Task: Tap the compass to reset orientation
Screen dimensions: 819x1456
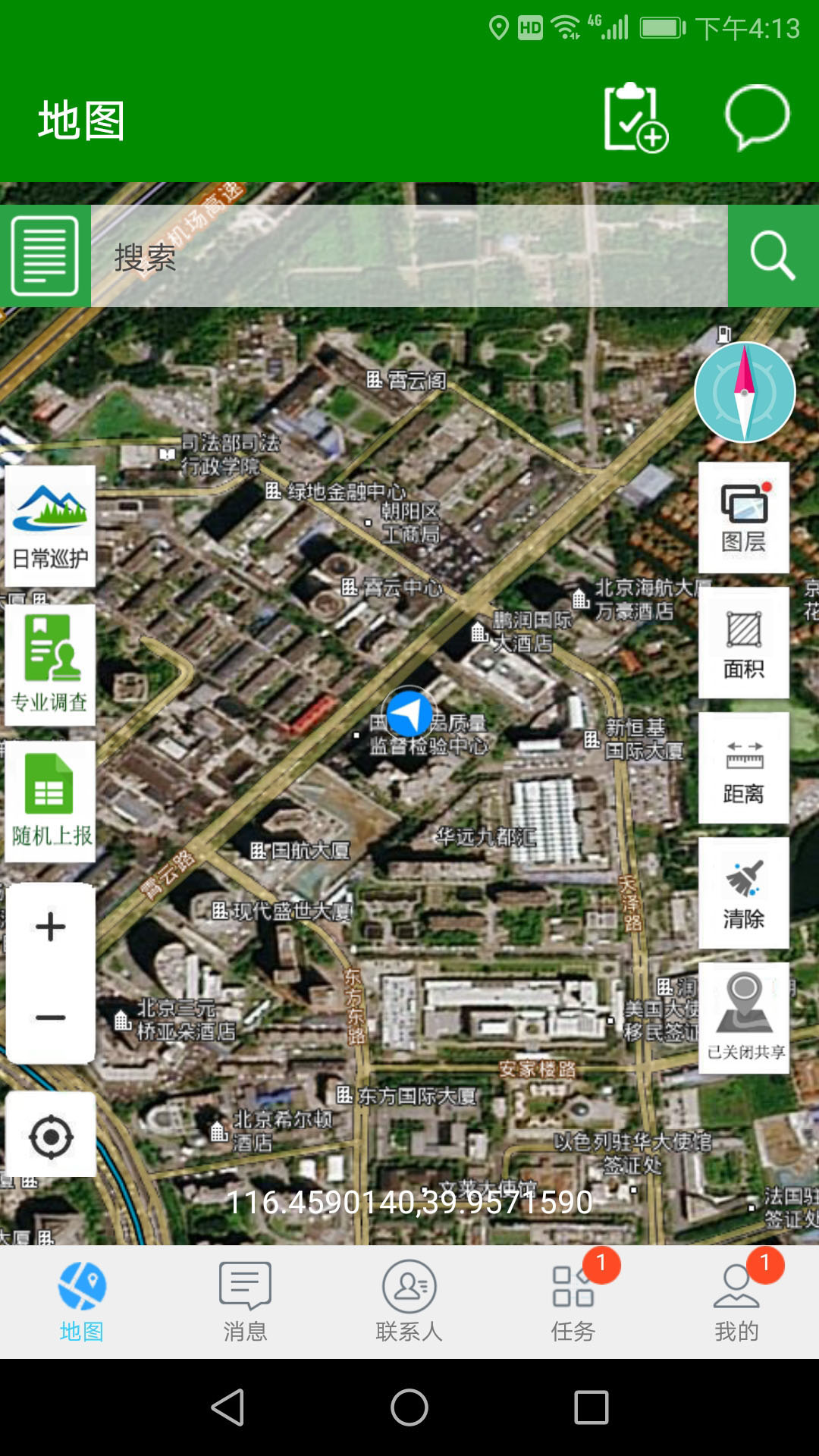Action: 745,392
